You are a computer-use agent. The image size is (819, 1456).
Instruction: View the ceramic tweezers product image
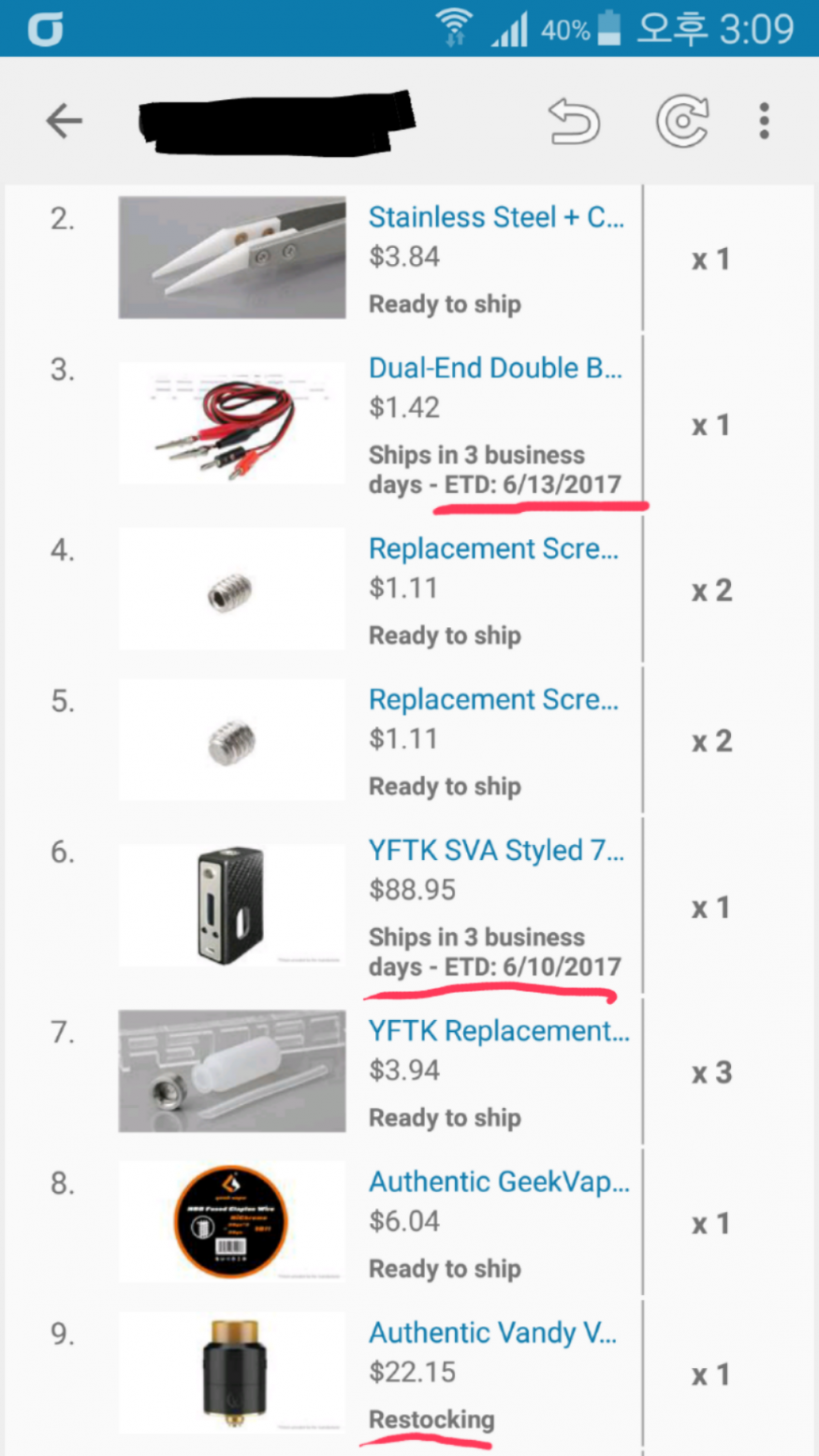[x=232, y=257]
